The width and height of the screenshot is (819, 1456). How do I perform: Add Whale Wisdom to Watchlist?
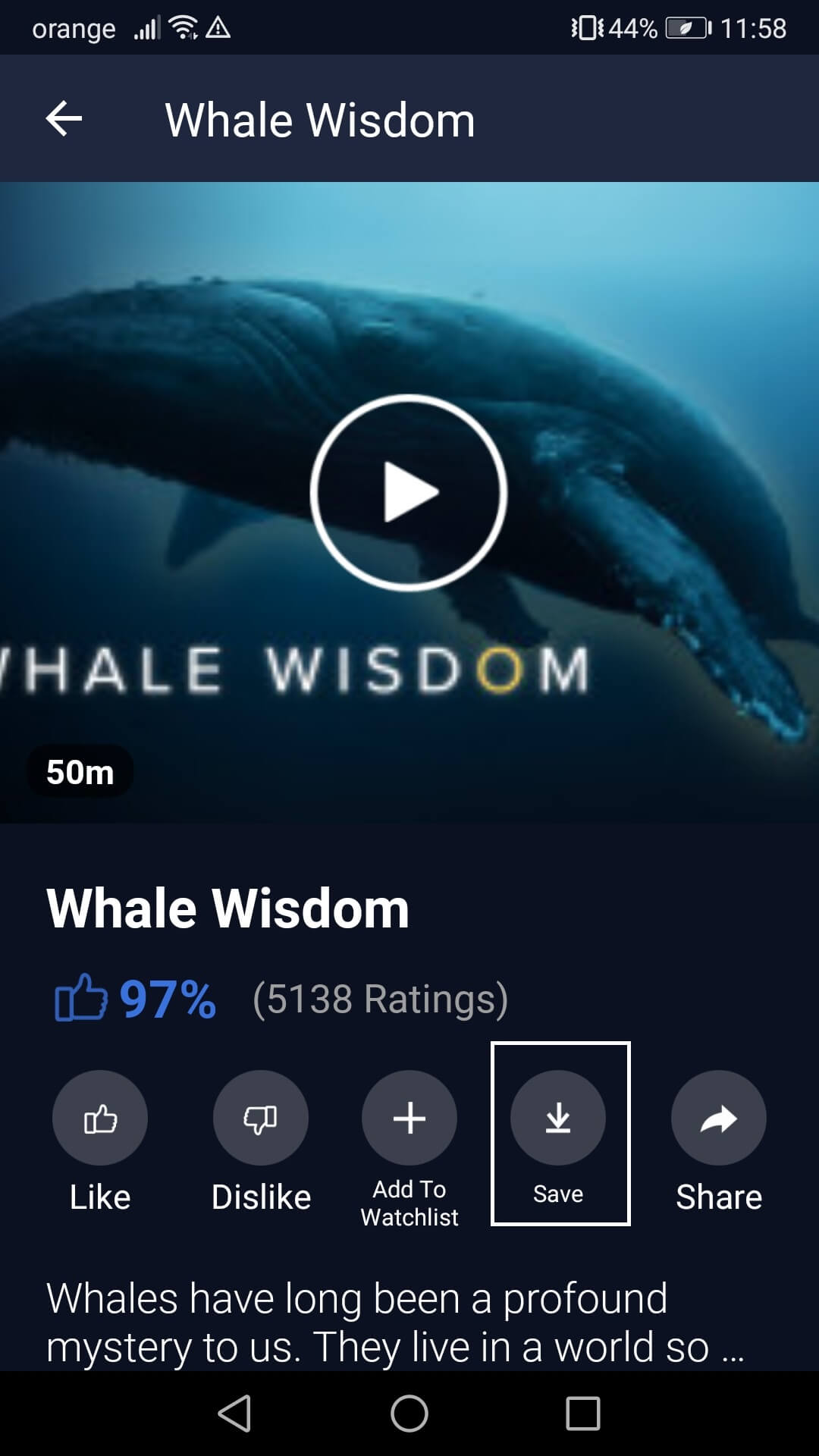tap(409, 1119)
